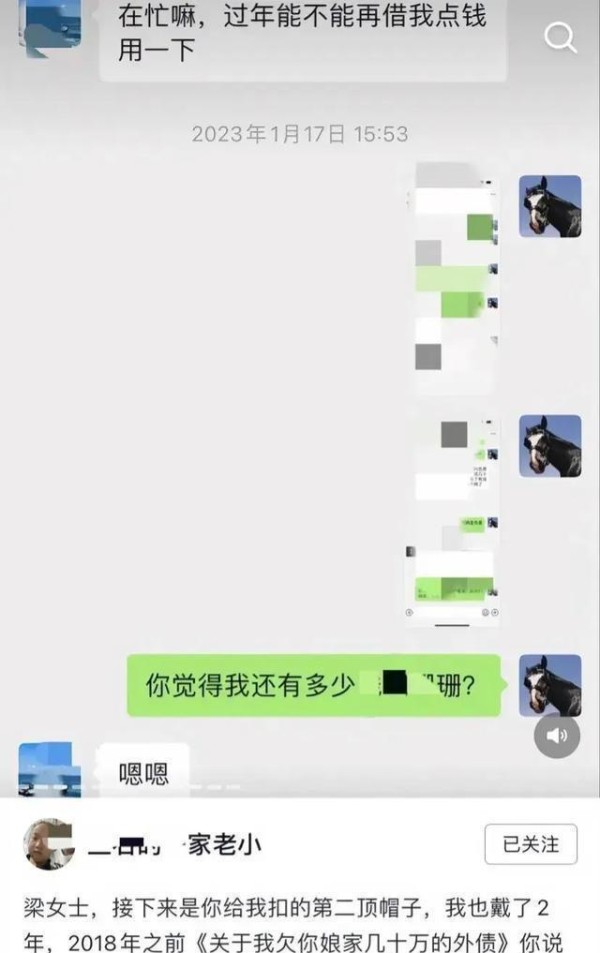Toggle sound with the speaker icon

(557, 737)
